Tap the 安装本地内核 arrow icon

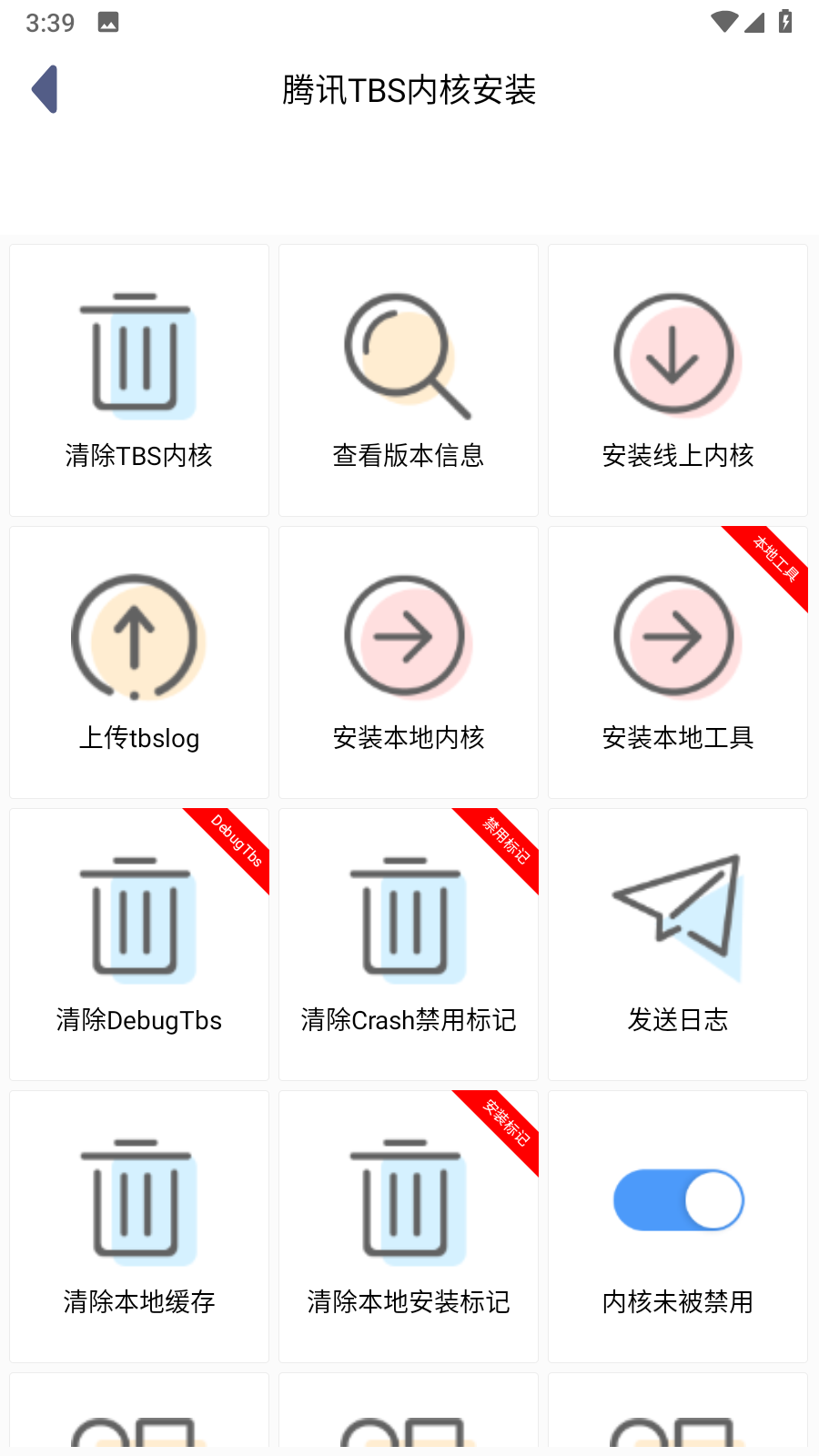point(408,637)
